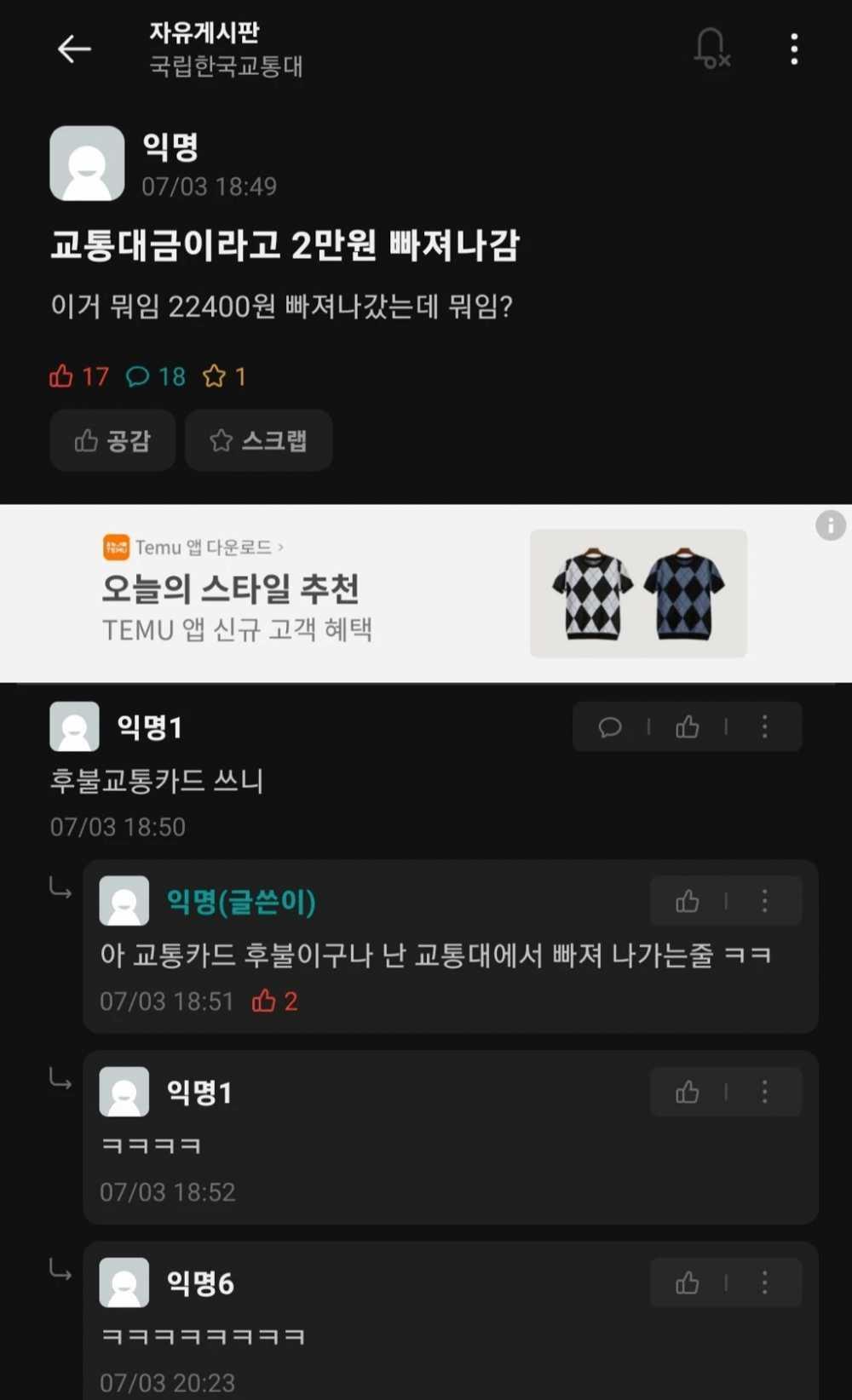Like 익명(글쓴이)'s reply

(x=688, y=901)
